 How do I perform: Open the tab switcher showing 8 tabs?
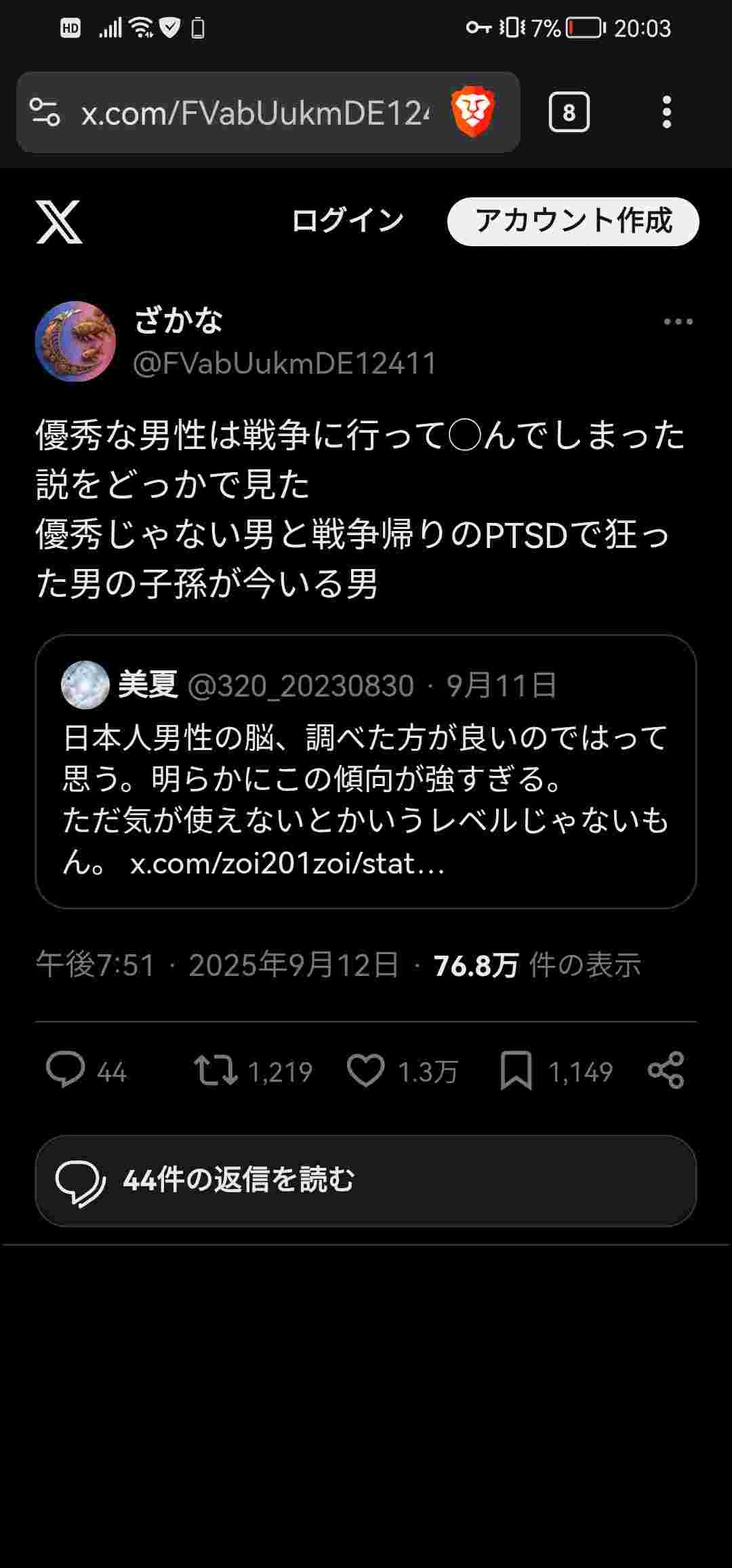point(569,112)
